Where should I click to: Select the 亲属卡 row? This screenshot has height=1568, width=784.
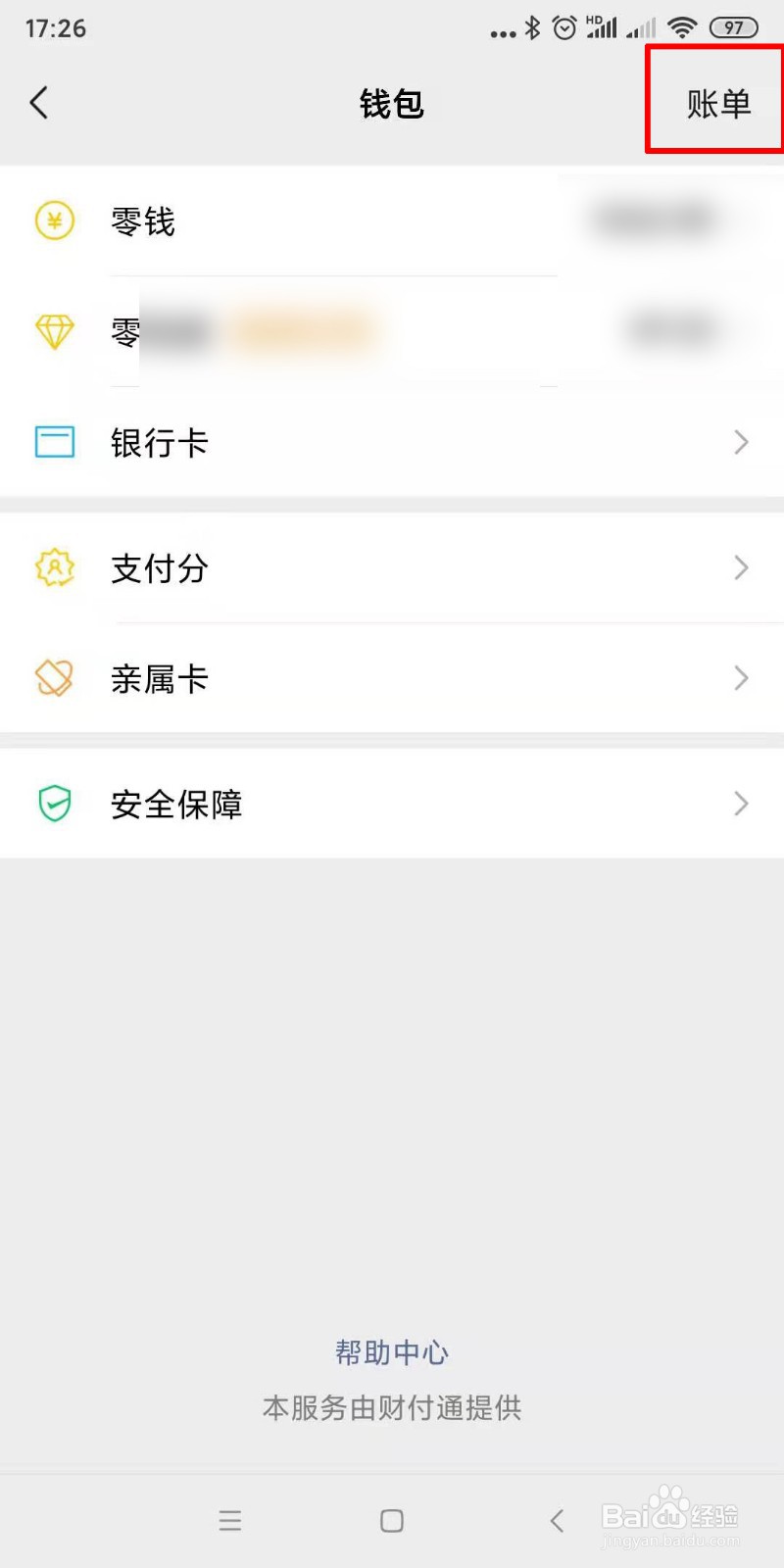coord(392,678)
